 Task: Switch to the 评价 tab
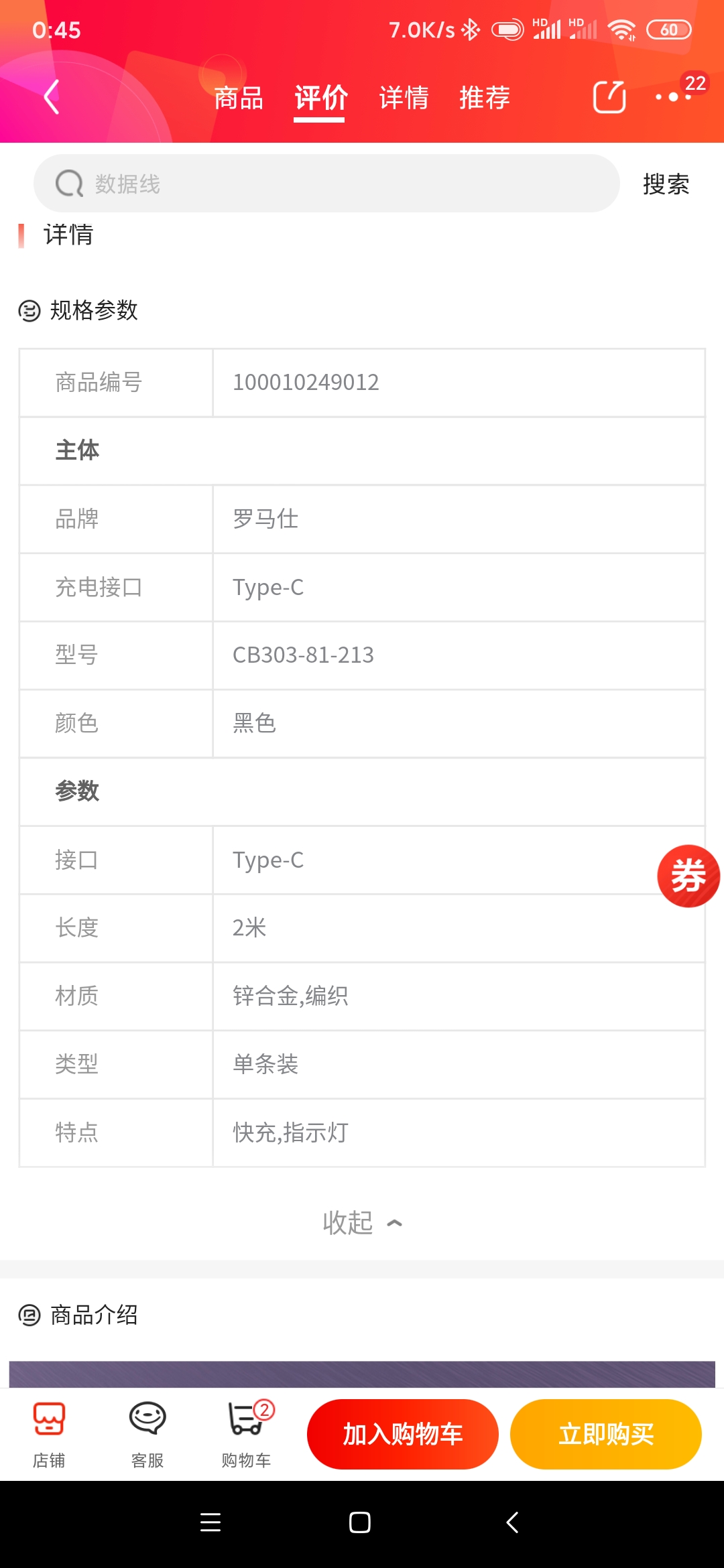tap(320, 99)
